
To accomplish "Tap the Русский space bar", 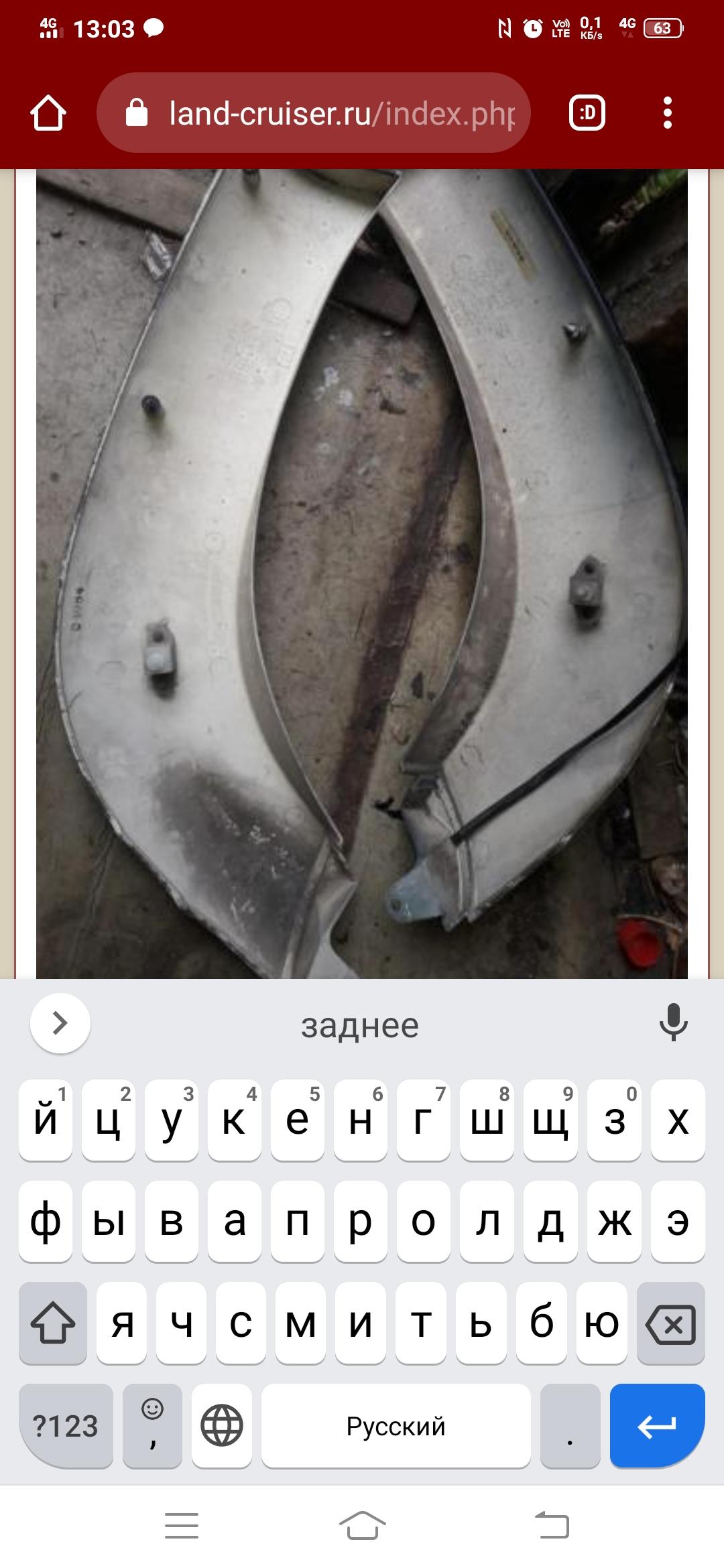I will pyautogui.click(x=396, y=1427).
